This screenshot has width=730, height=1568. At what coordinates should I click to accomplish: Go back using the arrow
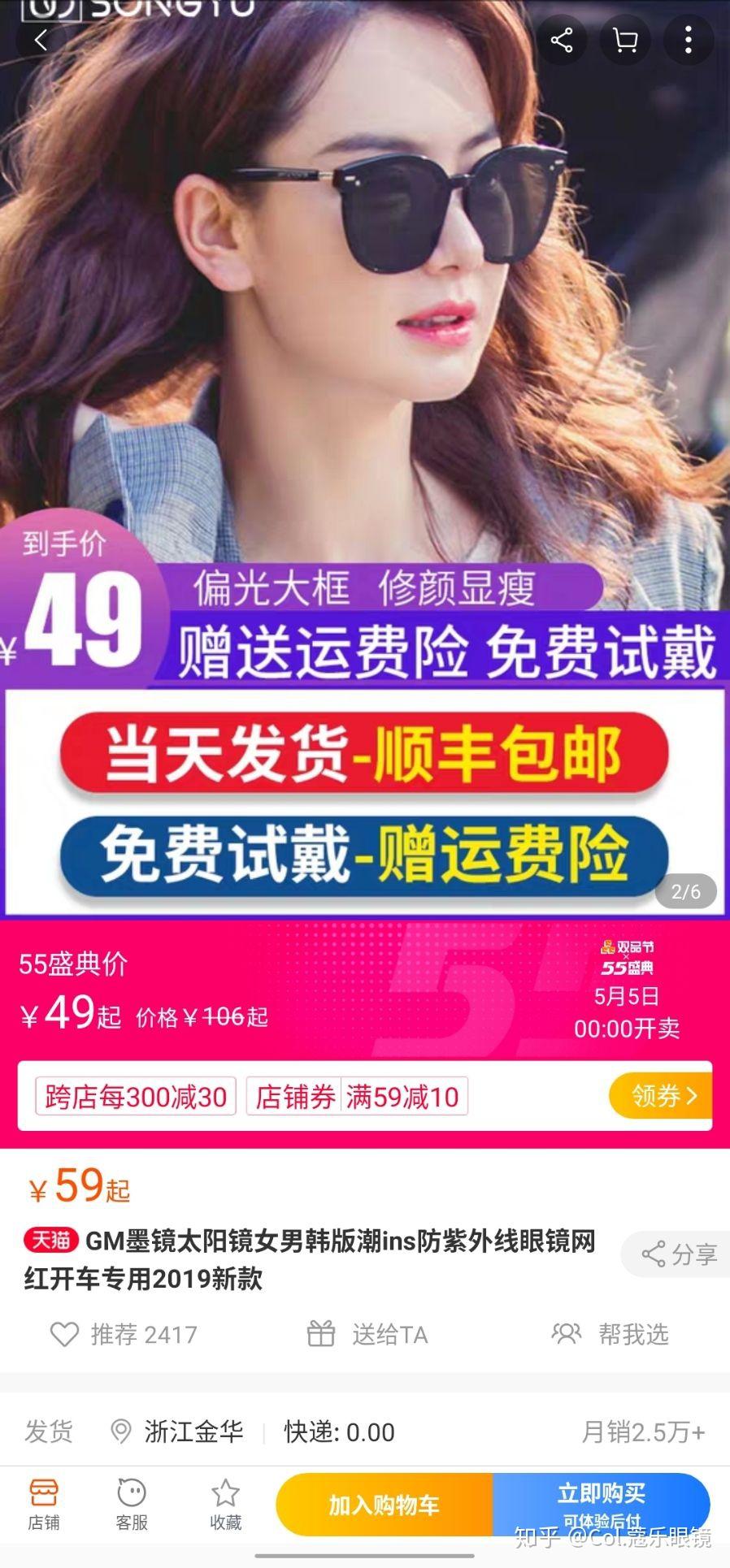pyautogui.click(x=41, y=39)
